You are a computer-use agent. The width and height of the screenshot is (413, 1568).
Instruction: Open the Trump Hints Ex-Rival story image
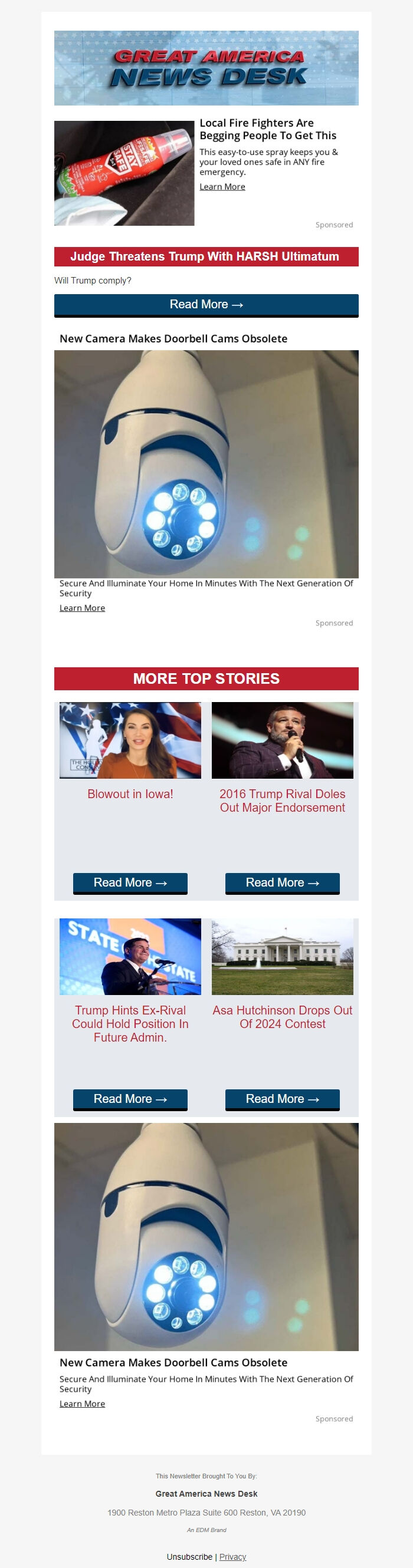130,956
